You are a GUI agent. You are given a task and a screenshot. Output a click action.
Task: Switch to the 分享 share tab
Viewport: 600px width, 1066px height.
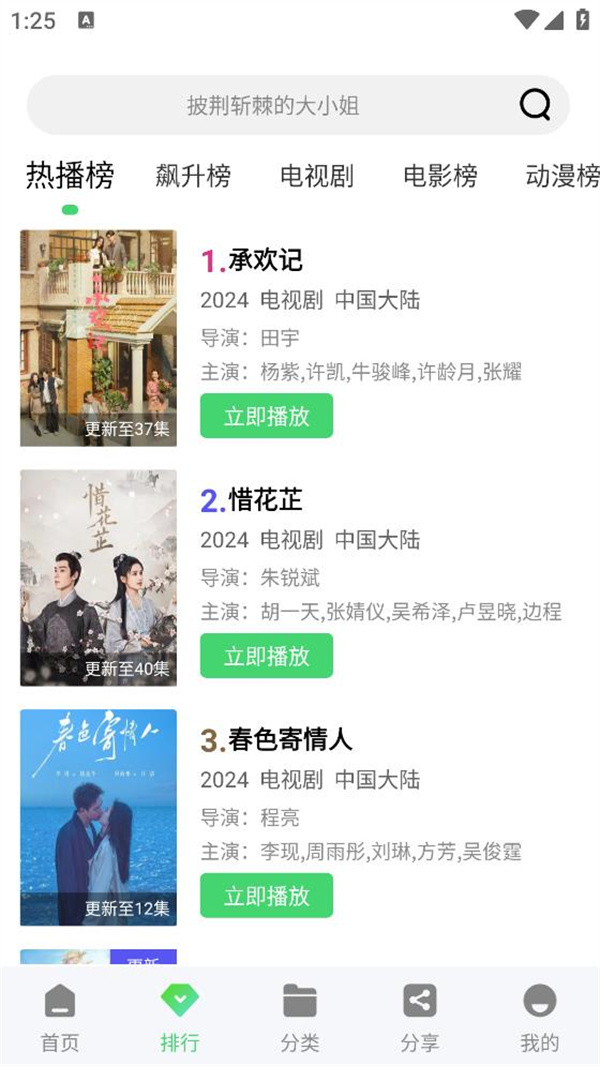point(420,1017)
